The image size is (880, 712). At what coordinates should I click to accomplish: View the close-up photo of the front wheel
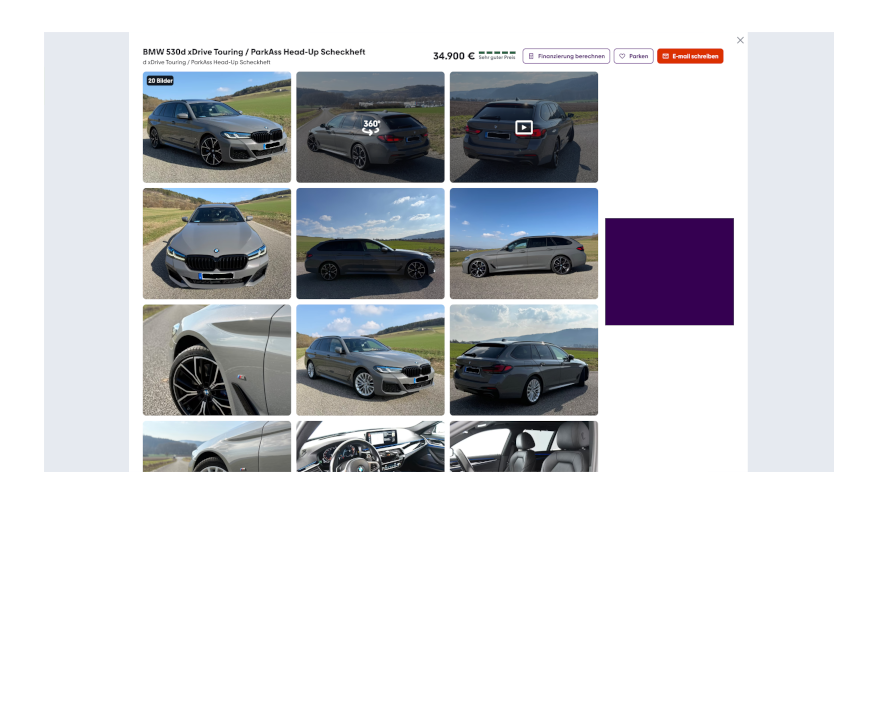pyautogui.click(x=217, y=360)
